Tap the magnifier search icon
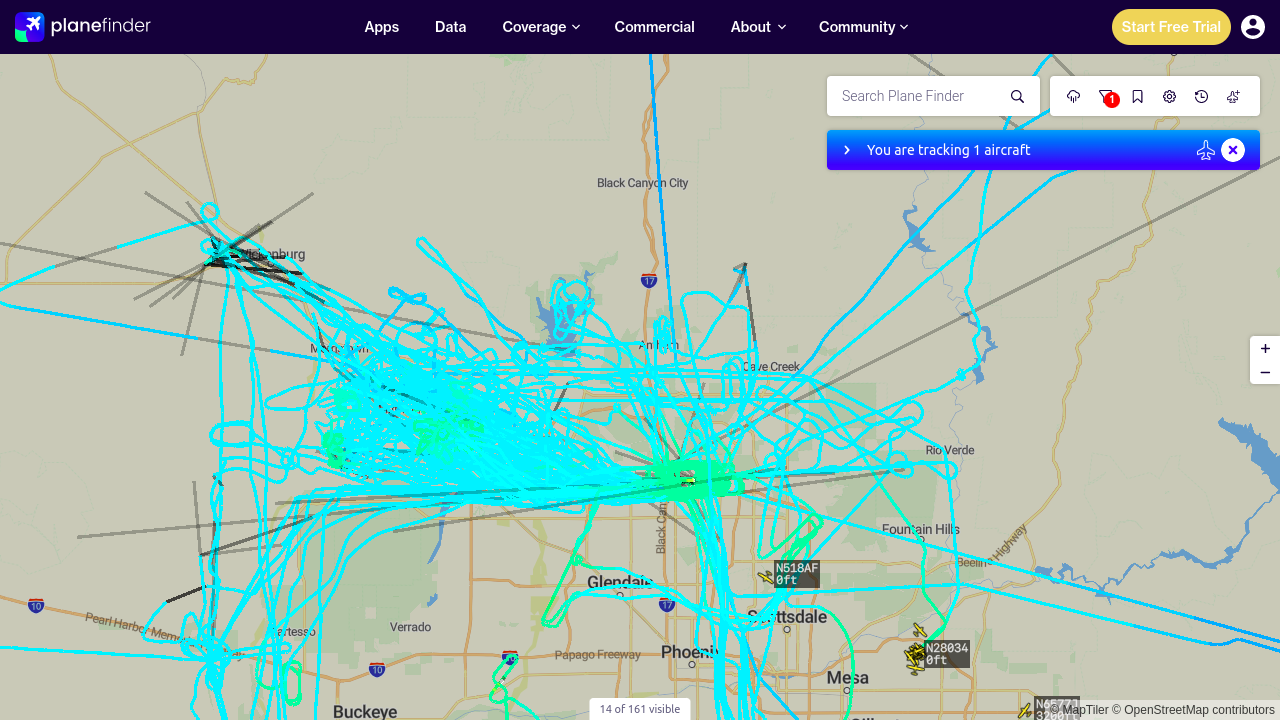The image size is (1280, 720). tap(1017, 96)
